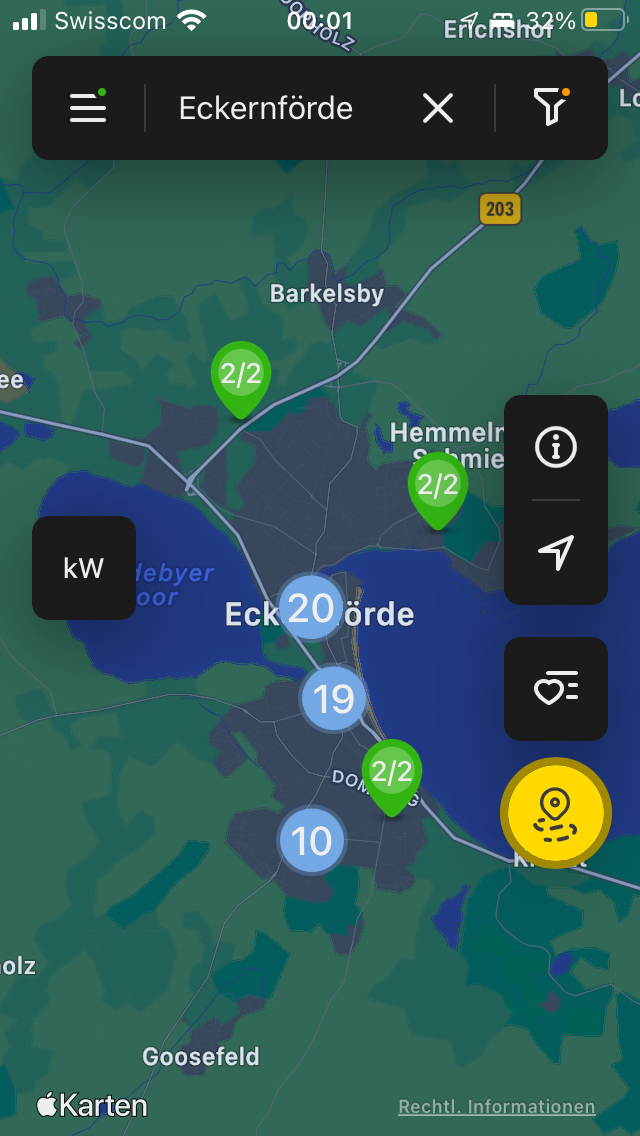This screenshot has height=1136, width=640.
Task: Open the favorites list
Action: [556, 689]
